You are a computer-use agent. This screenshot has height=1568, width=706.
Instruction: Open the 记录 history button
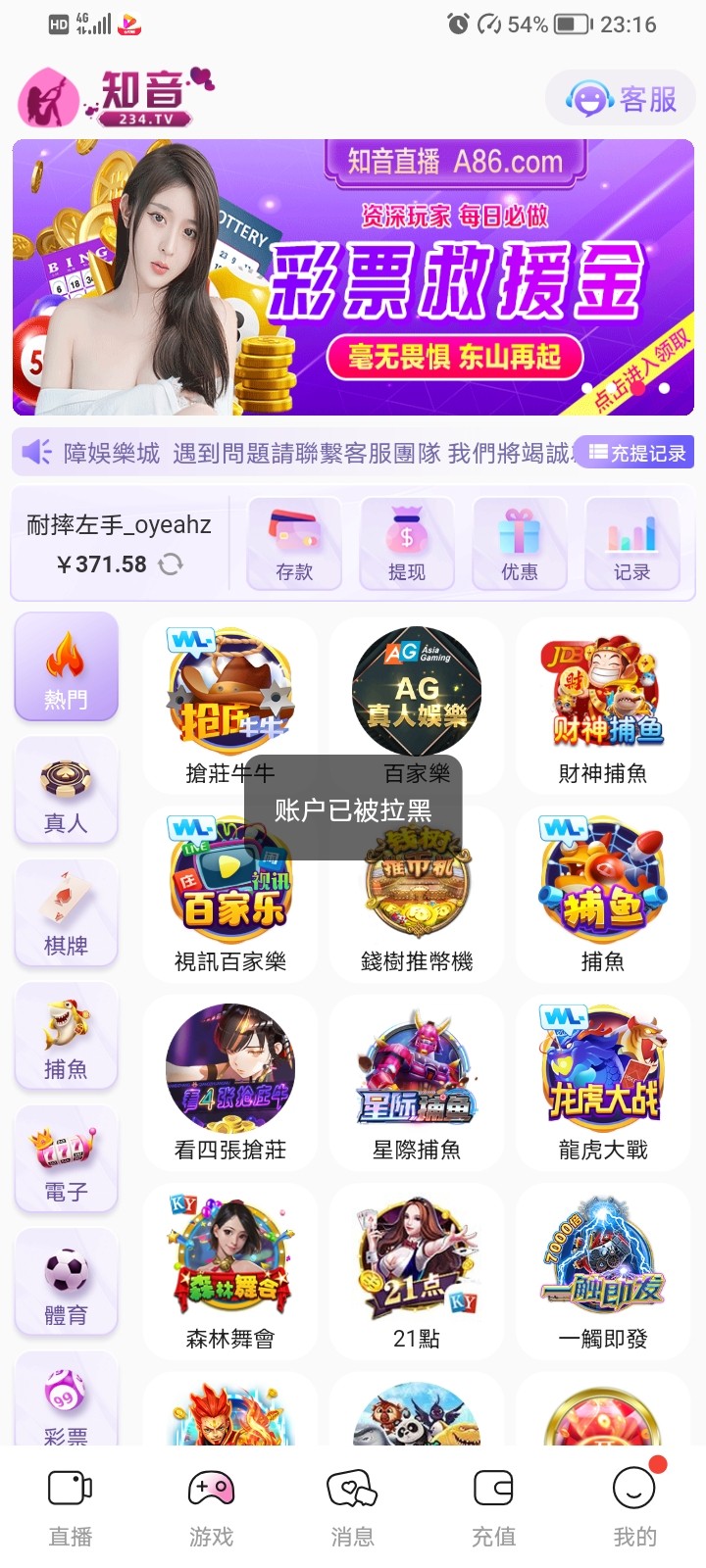(x=632, y=544)
